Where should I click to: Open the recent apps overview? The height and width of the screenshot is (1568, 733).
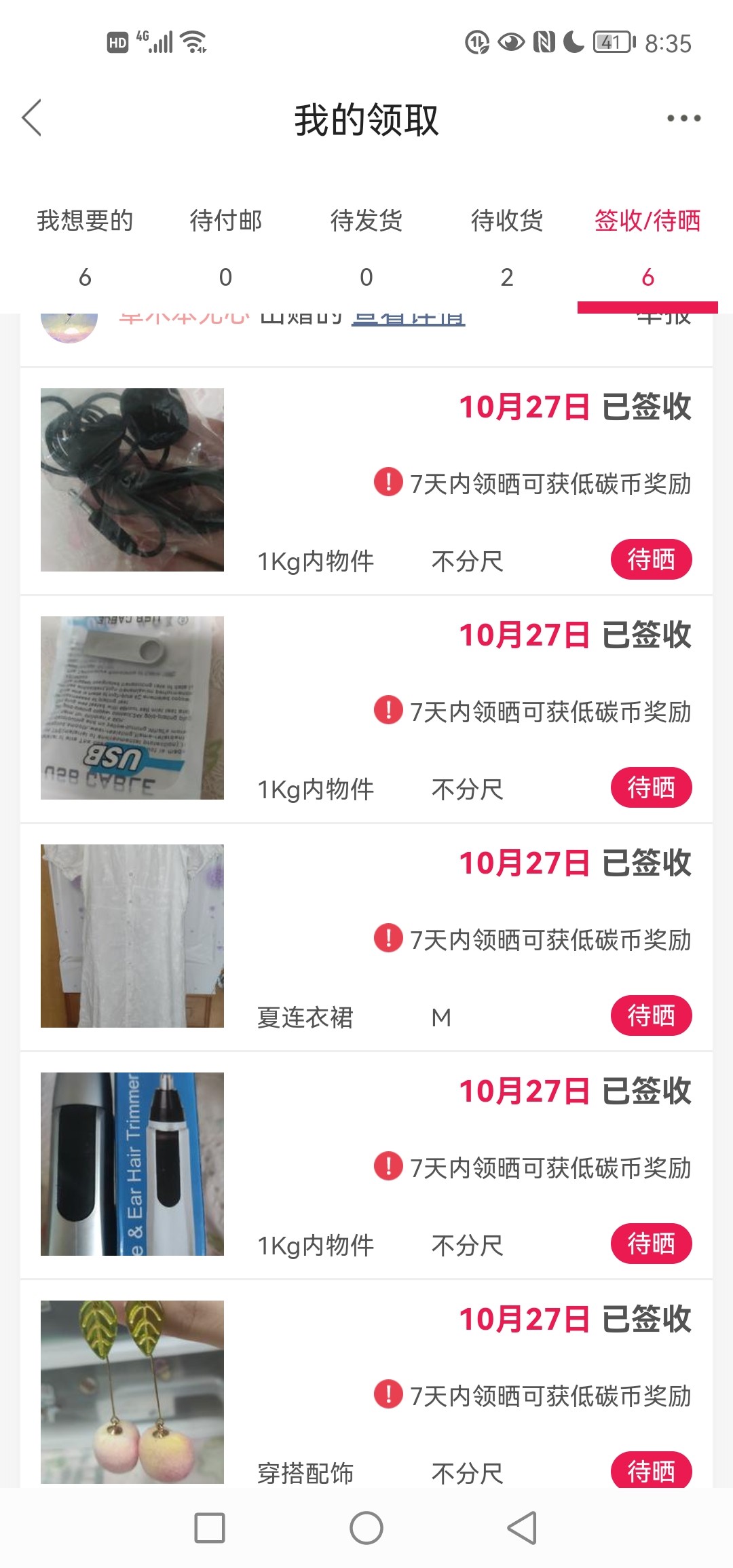pyautogui.click(x=210, y=1529)
